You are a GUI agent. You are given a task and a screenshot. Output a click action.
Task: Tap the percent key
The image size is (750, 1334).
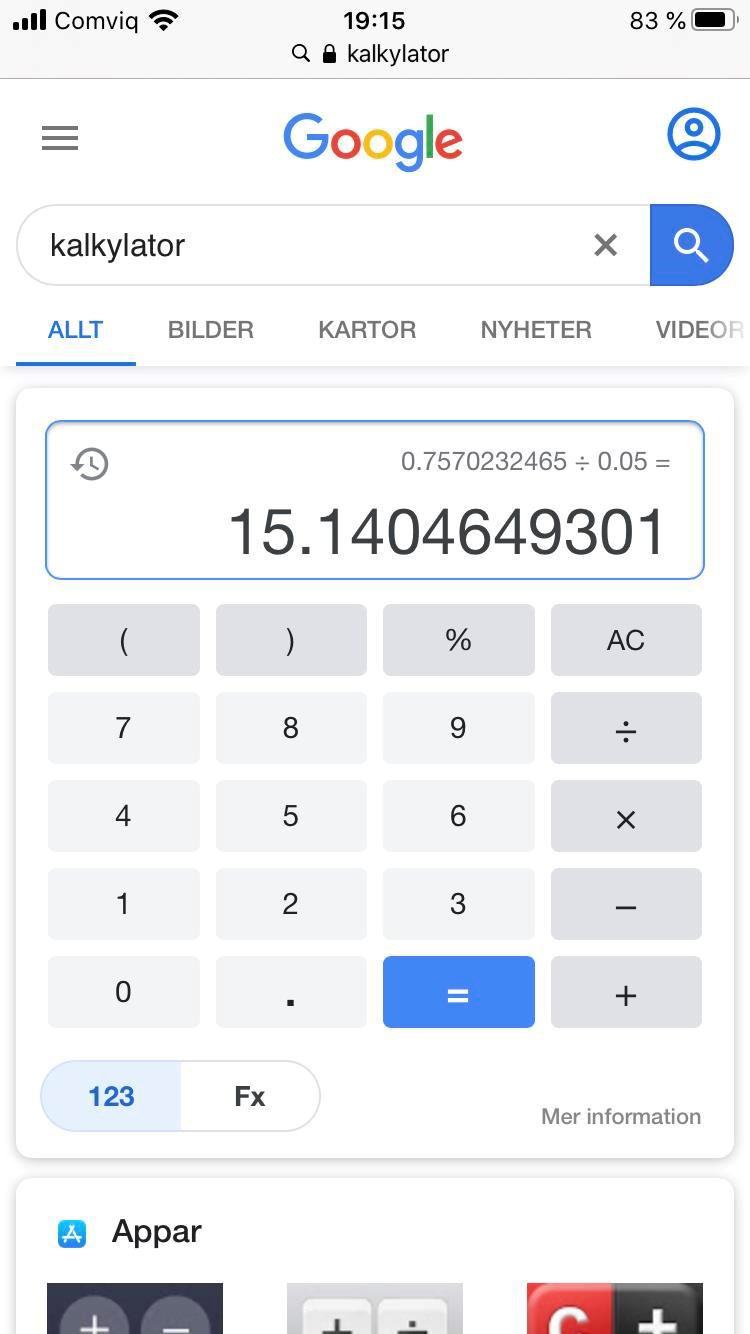point(458,640)
